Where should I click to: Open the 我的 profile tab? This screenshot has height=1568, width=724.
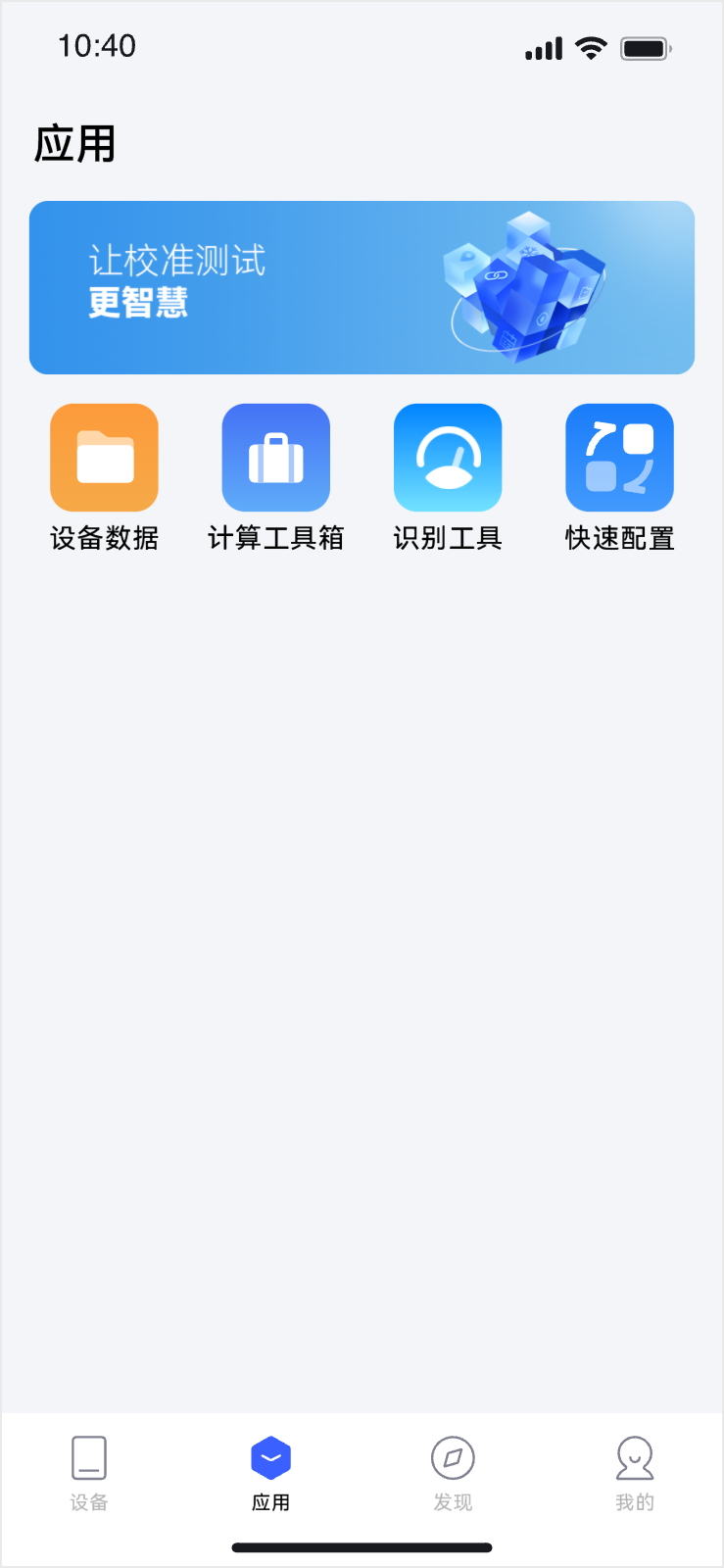click(634, 1472)
